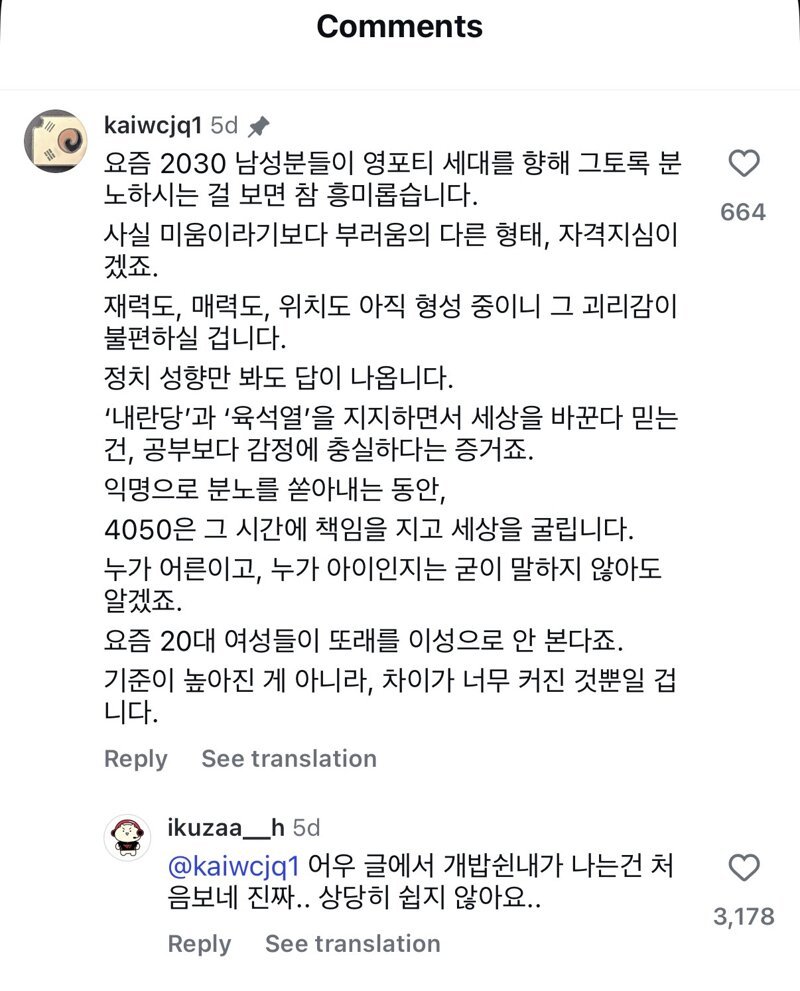The image size is (800, 991).
Task: Open kaiwcjq1's profile picture
Action: (x=56, y=142)
